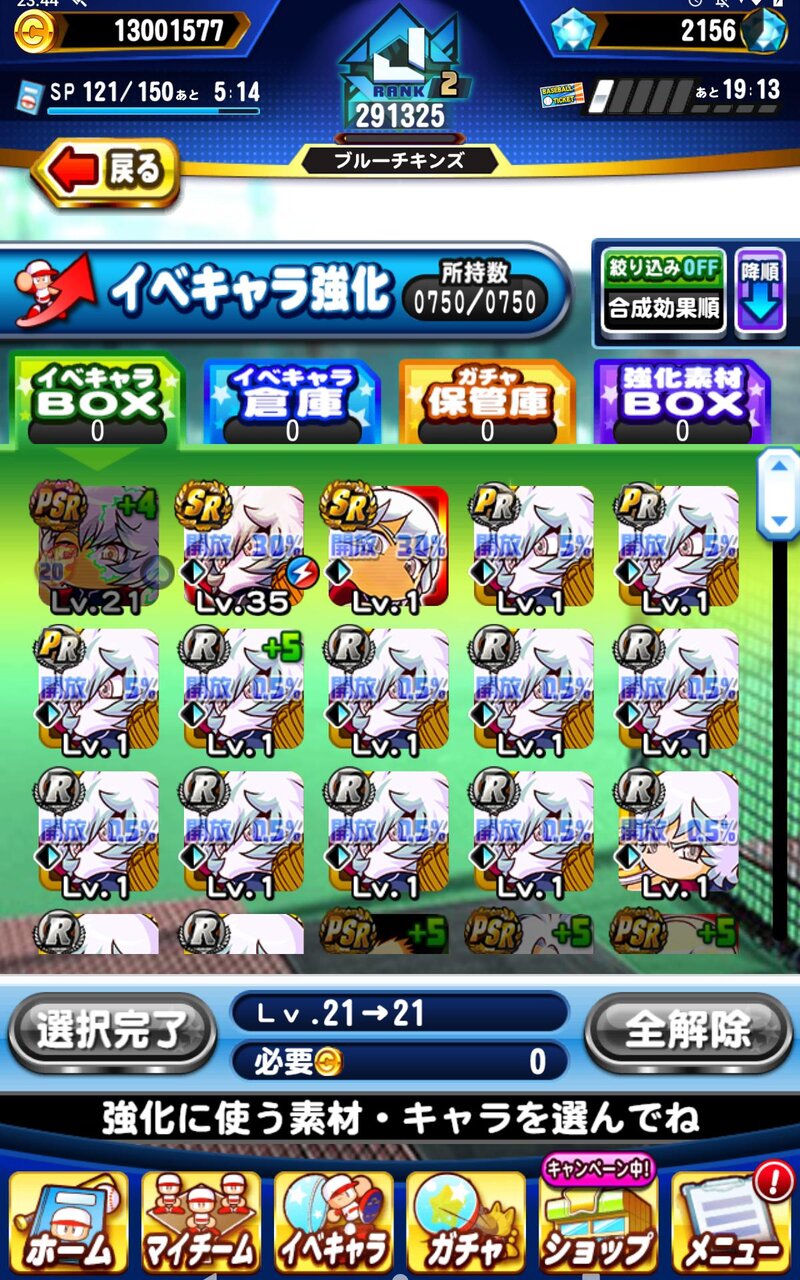Confirm selection with 選択完了
The image size is (800, 1280).
tap(112, 1032)
